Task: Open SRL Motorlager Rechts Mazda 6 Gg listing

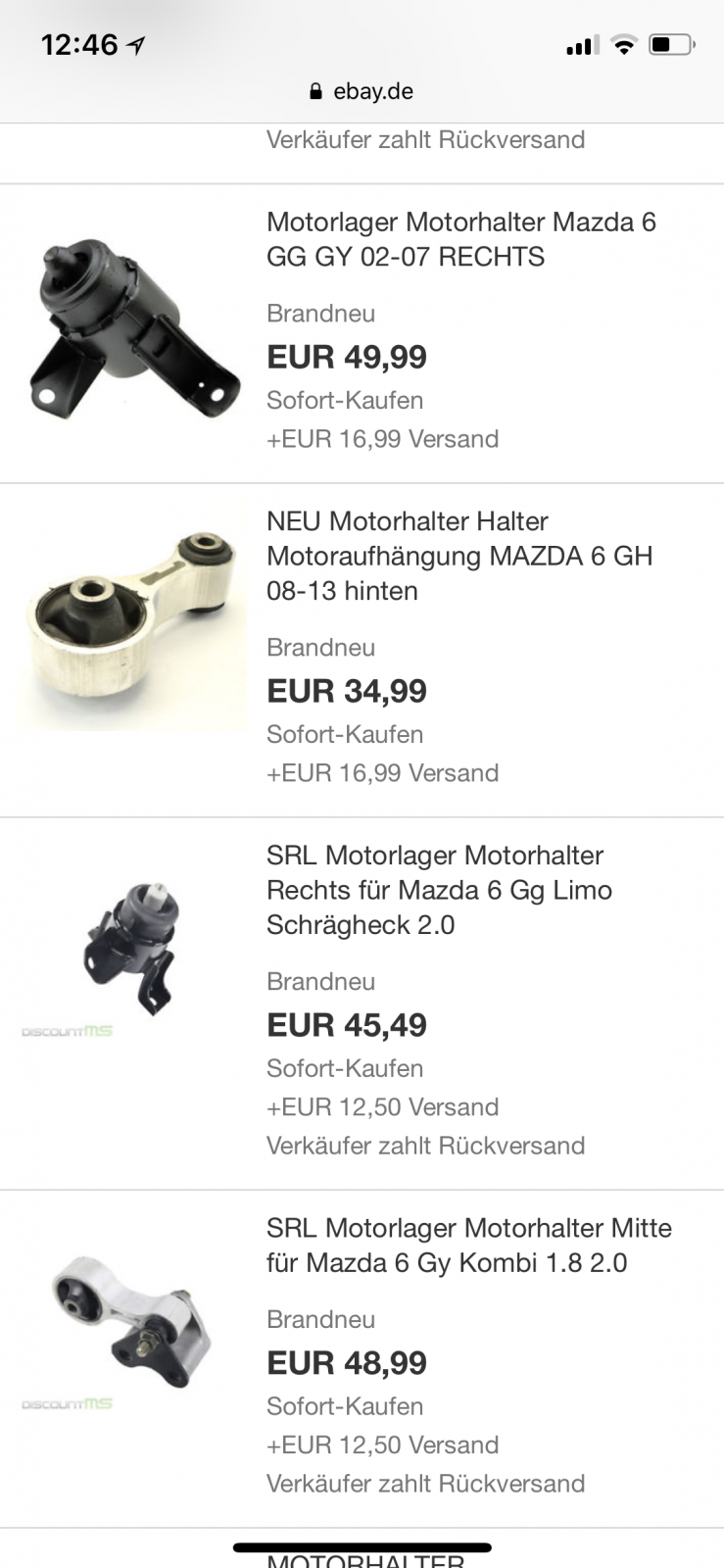Action: (x=439, y=890)
